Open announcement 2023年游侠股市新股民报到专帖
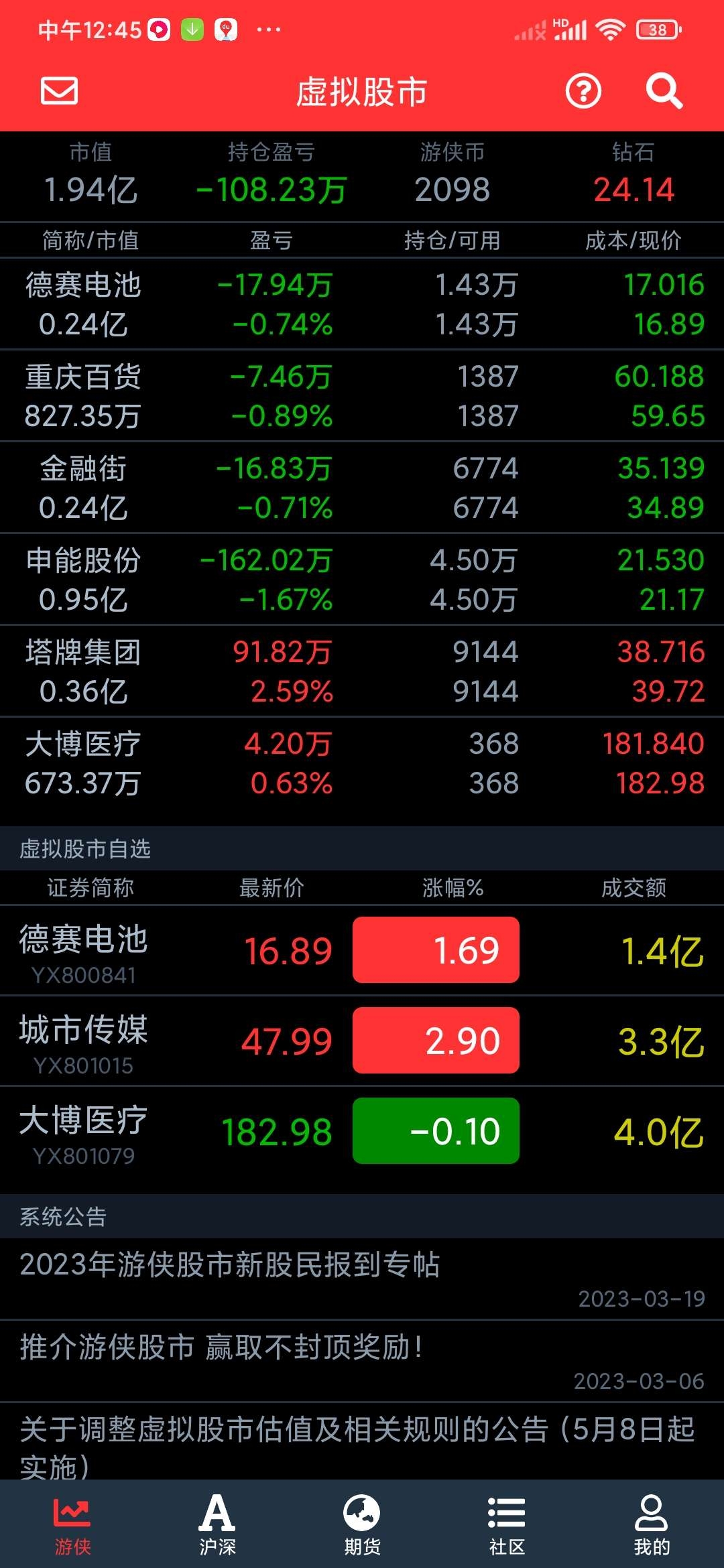The height and width of the screenshot is (1568, 724). tap(362, 1279)
